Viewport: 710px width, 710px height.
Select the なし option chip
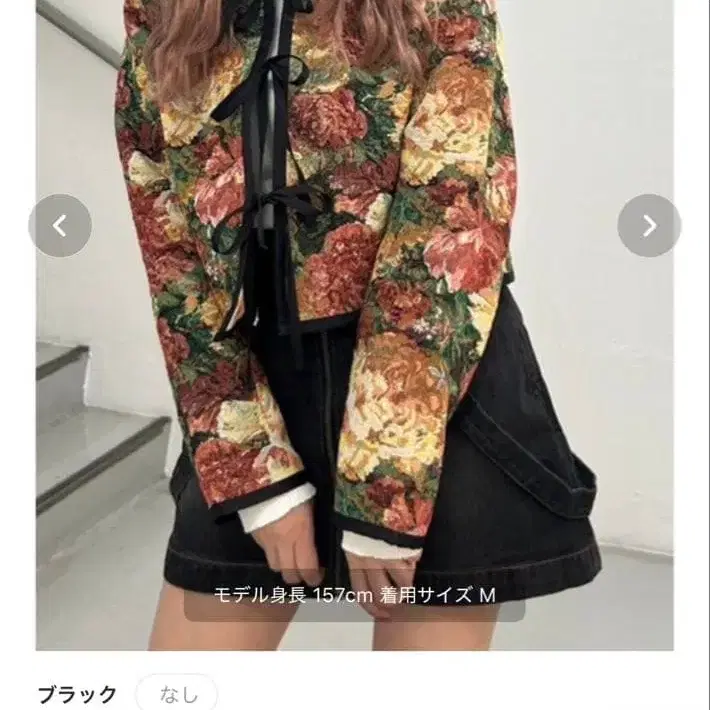pos(176,693)
